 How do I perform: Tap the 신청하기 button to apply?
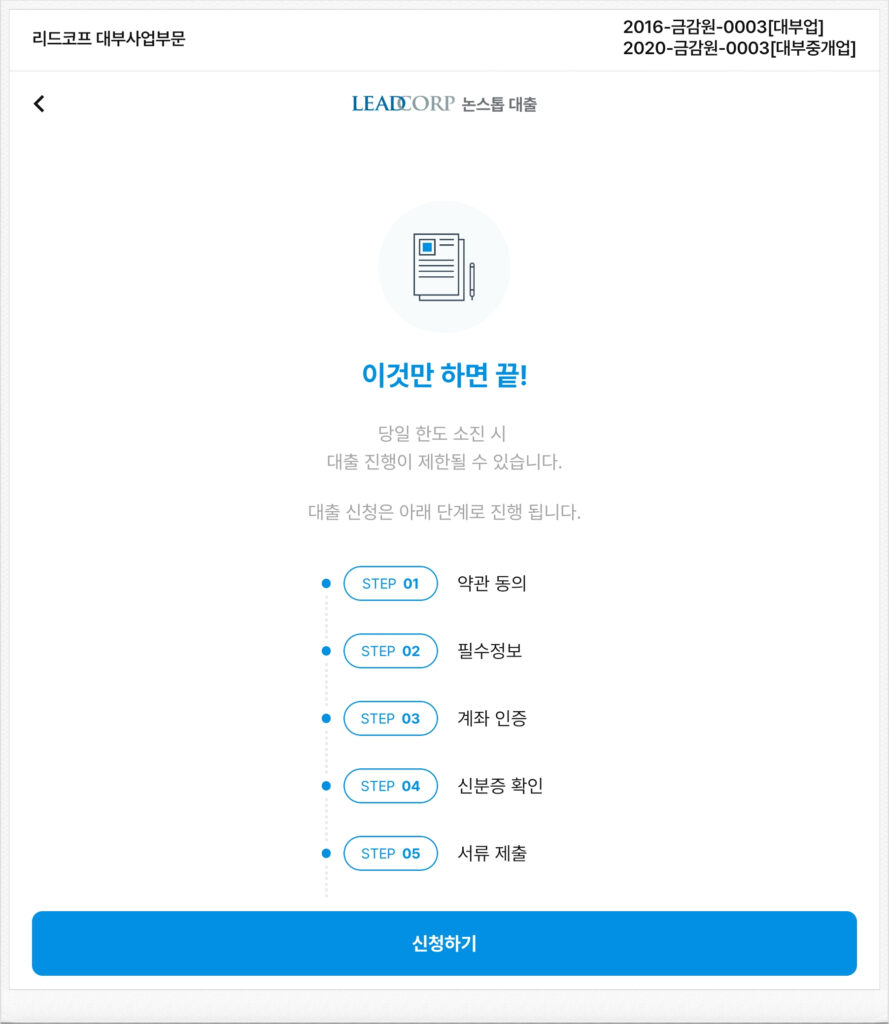coord(444,943)
